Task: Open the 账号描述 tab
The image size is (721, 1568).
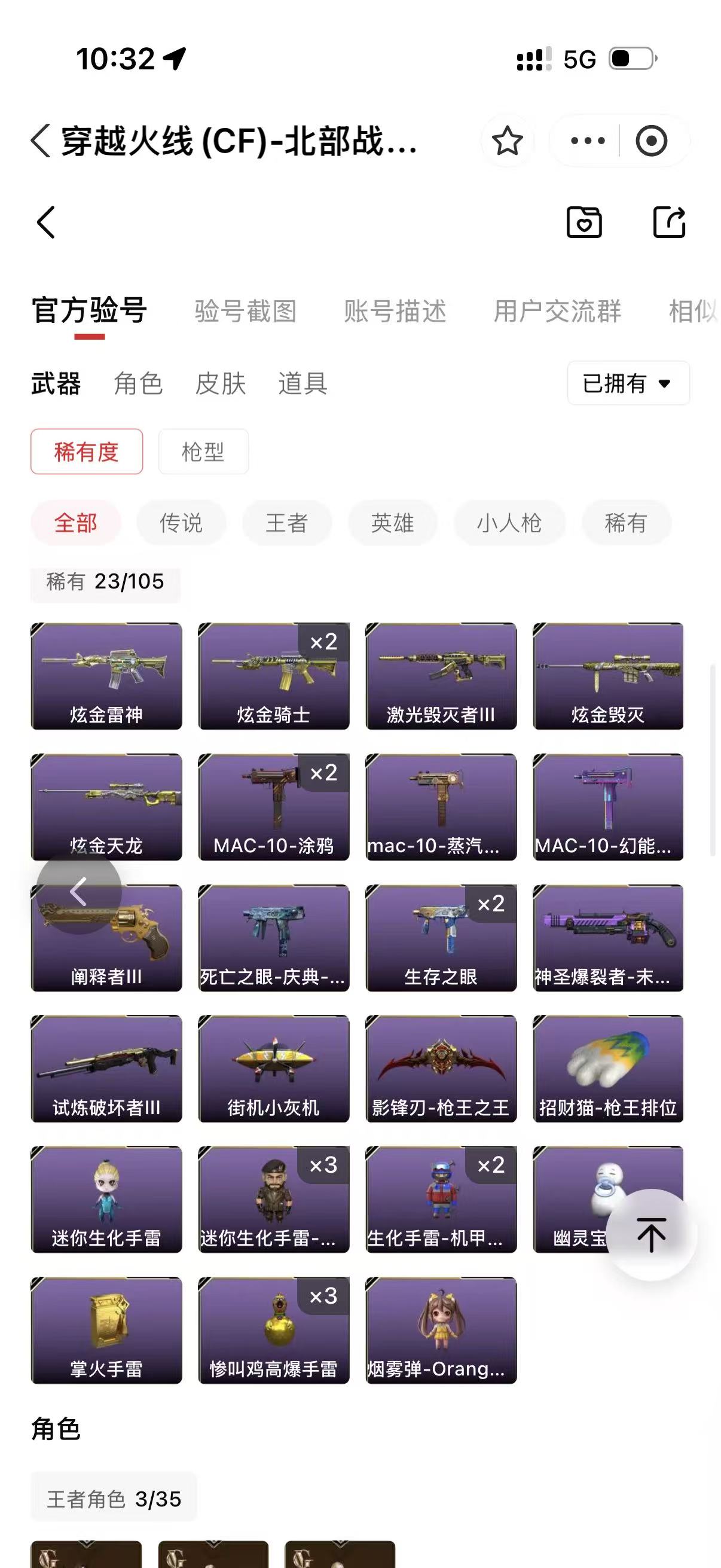Action: click(395, 311)
